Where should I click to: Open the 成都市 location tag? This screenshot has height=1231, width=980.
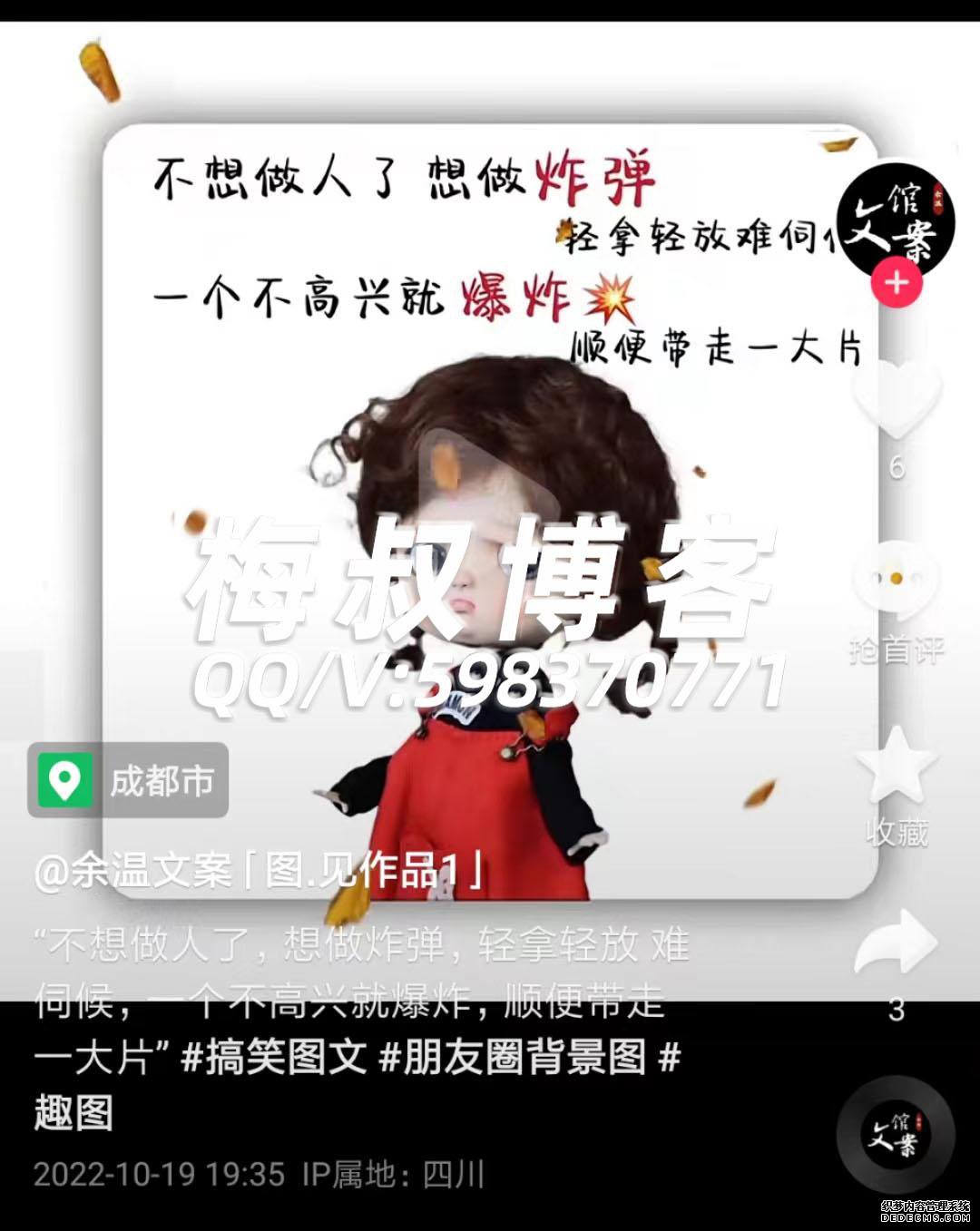[128, 780]
